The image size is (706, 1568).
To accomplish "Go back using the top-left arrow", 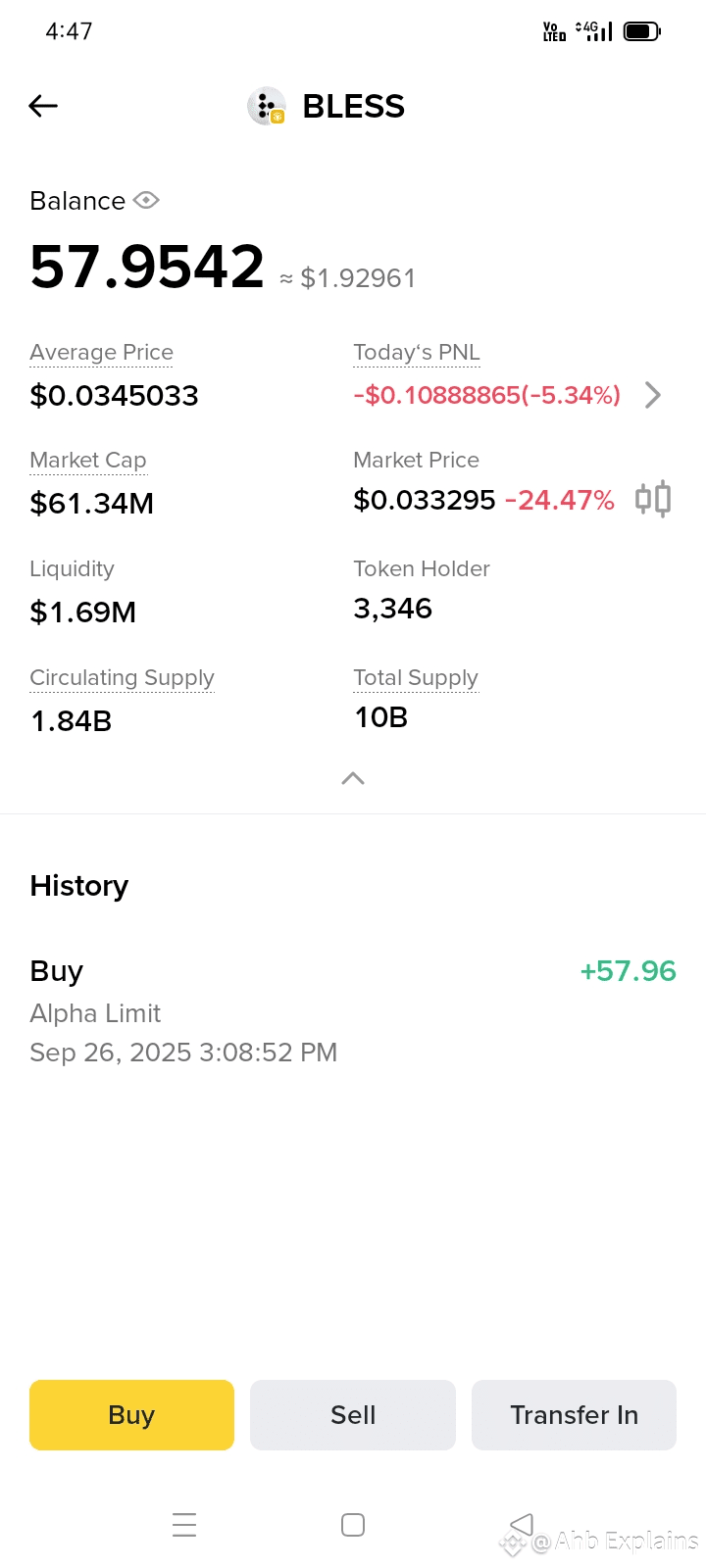I will coord(43,106).
